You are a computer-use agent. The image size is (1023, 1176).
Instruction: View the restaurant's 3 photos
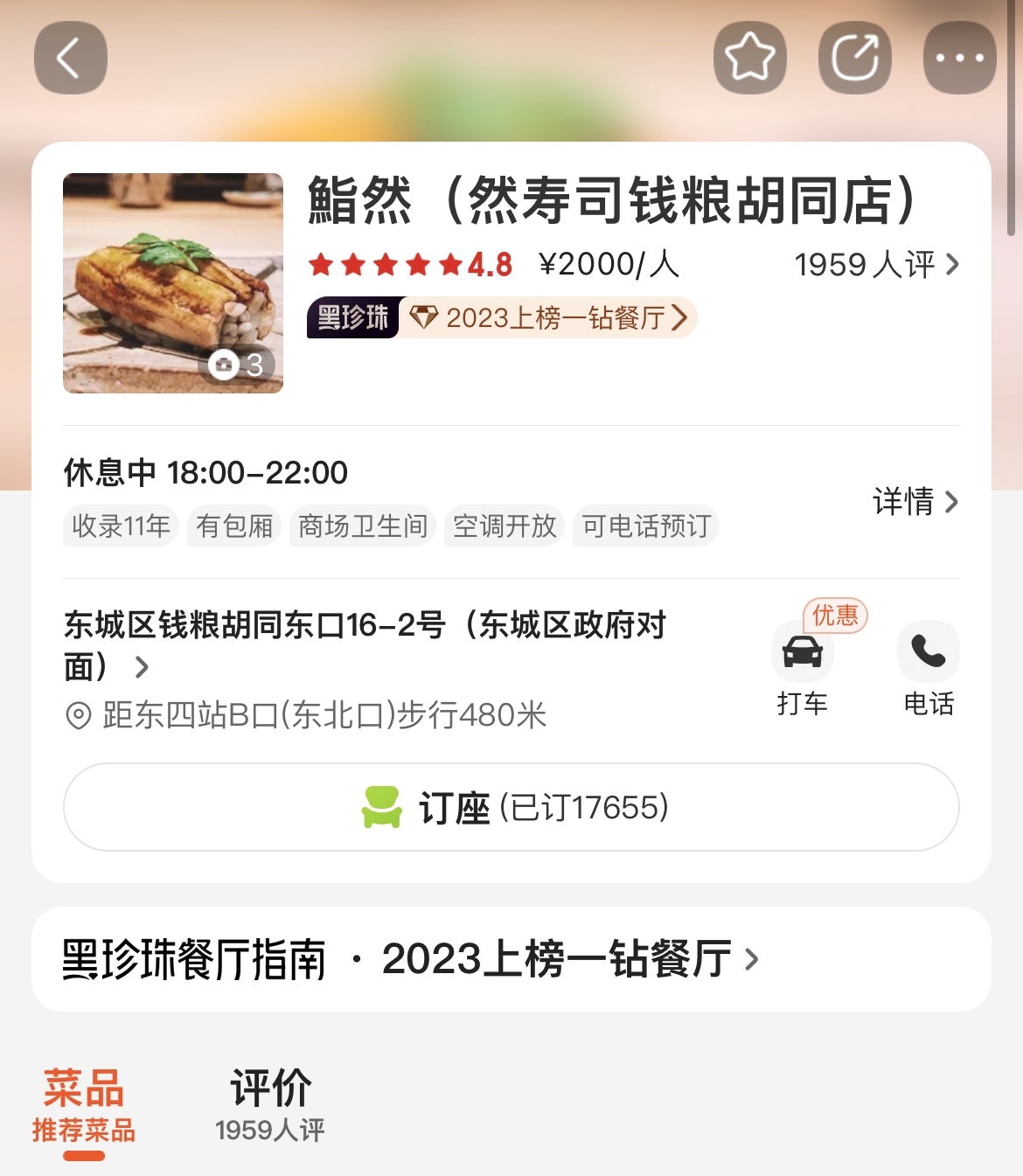[173, 283]
